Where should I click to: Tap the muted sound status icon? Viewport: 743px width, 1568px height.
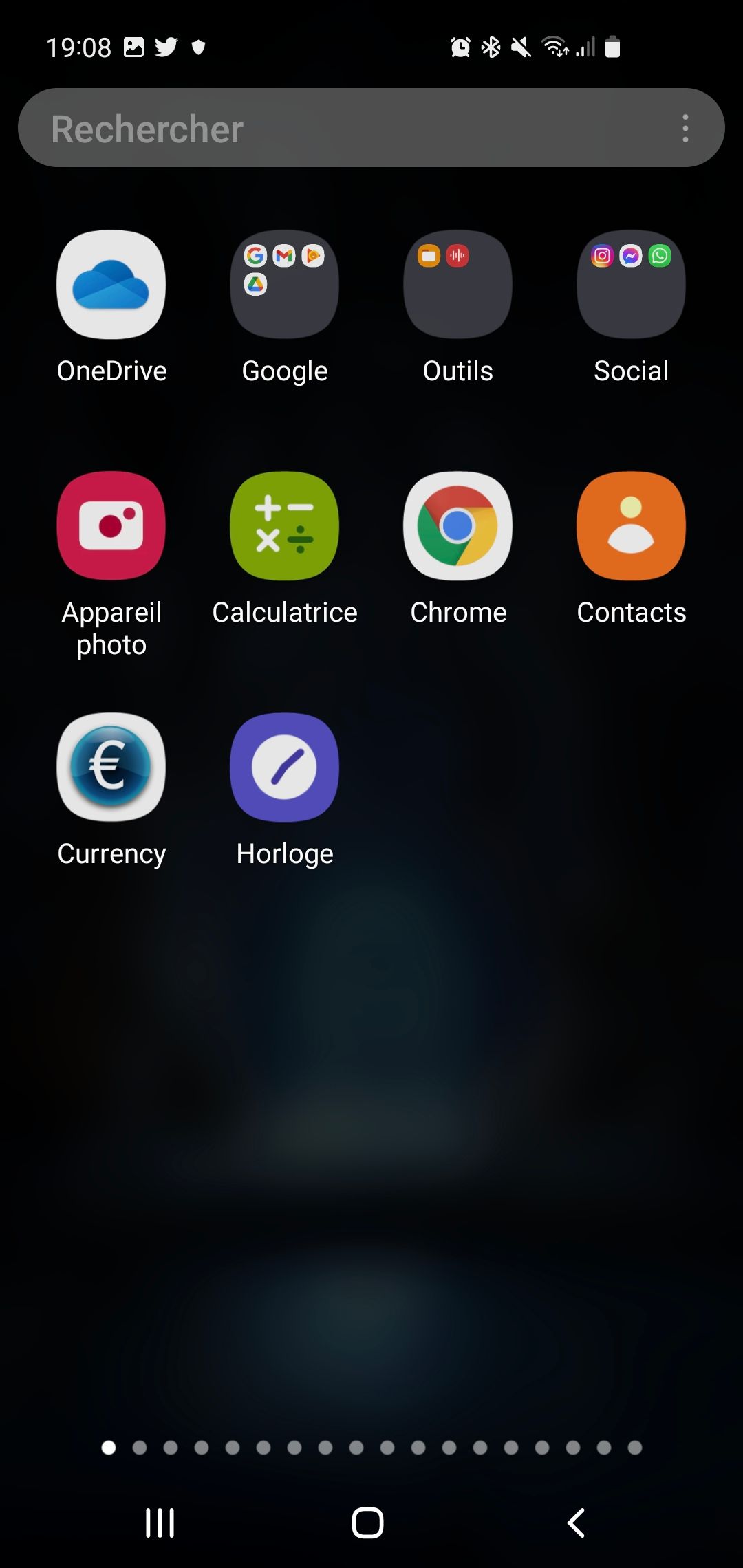[x=521, y=47]
